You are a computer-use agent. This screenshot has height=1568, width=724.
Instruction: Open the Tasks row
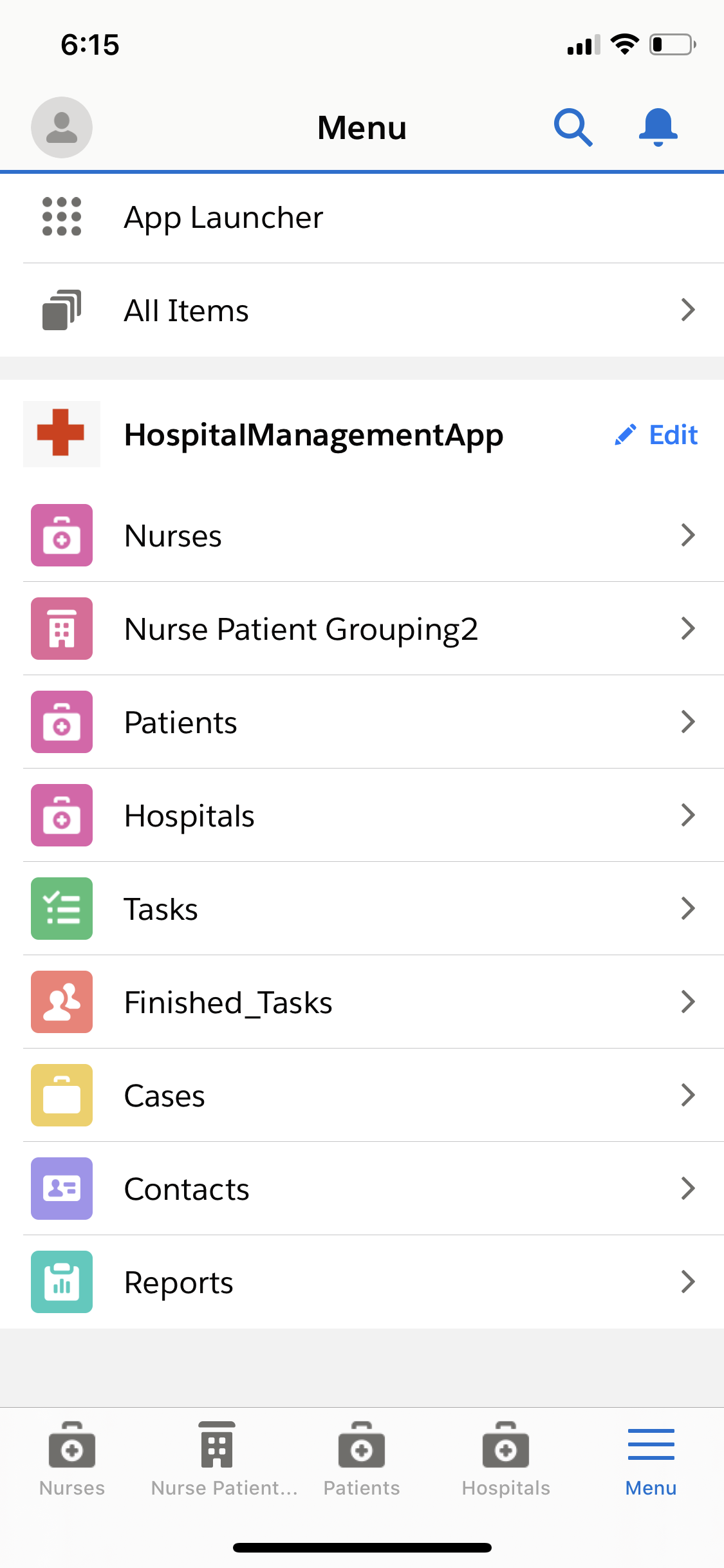360,909
